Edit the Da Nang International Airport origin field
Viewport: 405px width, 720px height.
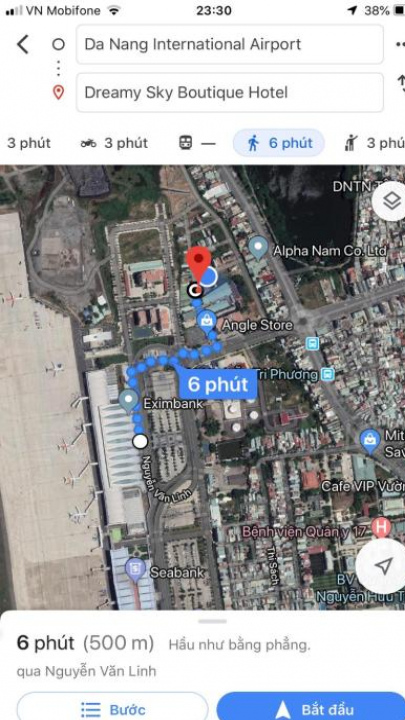[x=230, y=45]
